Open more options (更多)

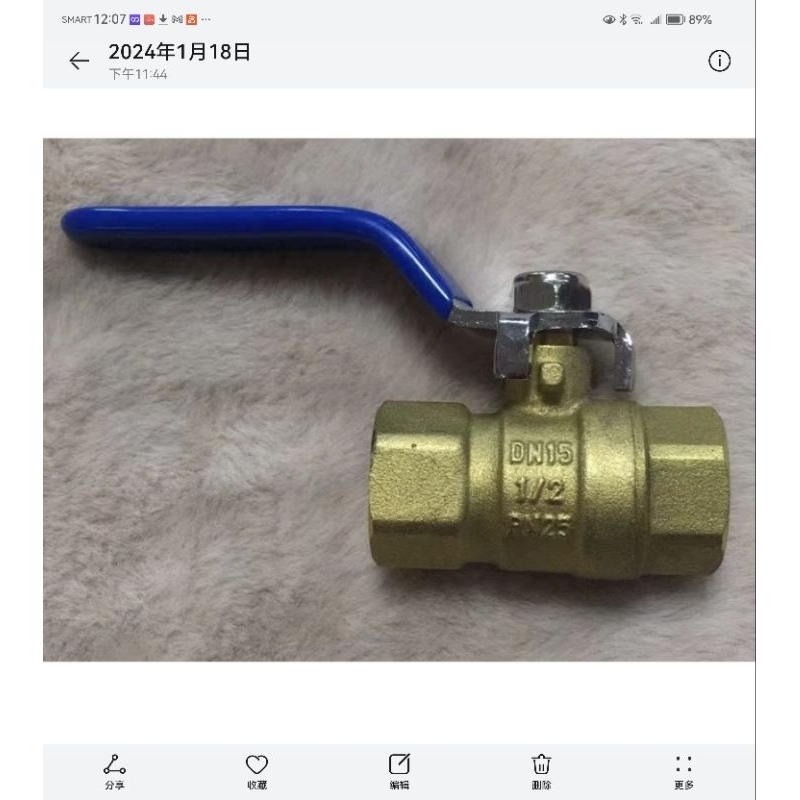point(684,771)
